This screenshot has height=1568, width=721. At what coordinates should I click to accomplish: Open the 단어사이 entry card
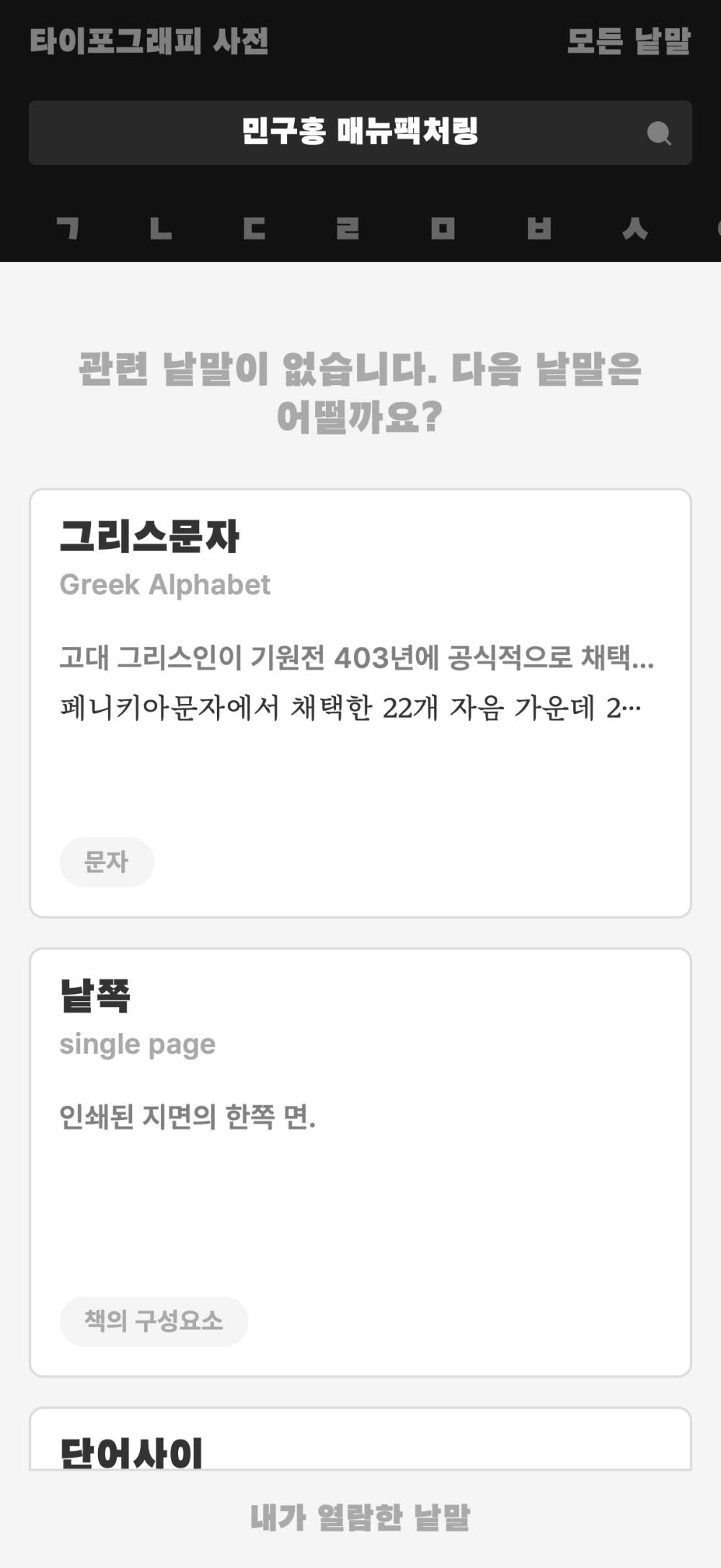[x=360, y=1439]
